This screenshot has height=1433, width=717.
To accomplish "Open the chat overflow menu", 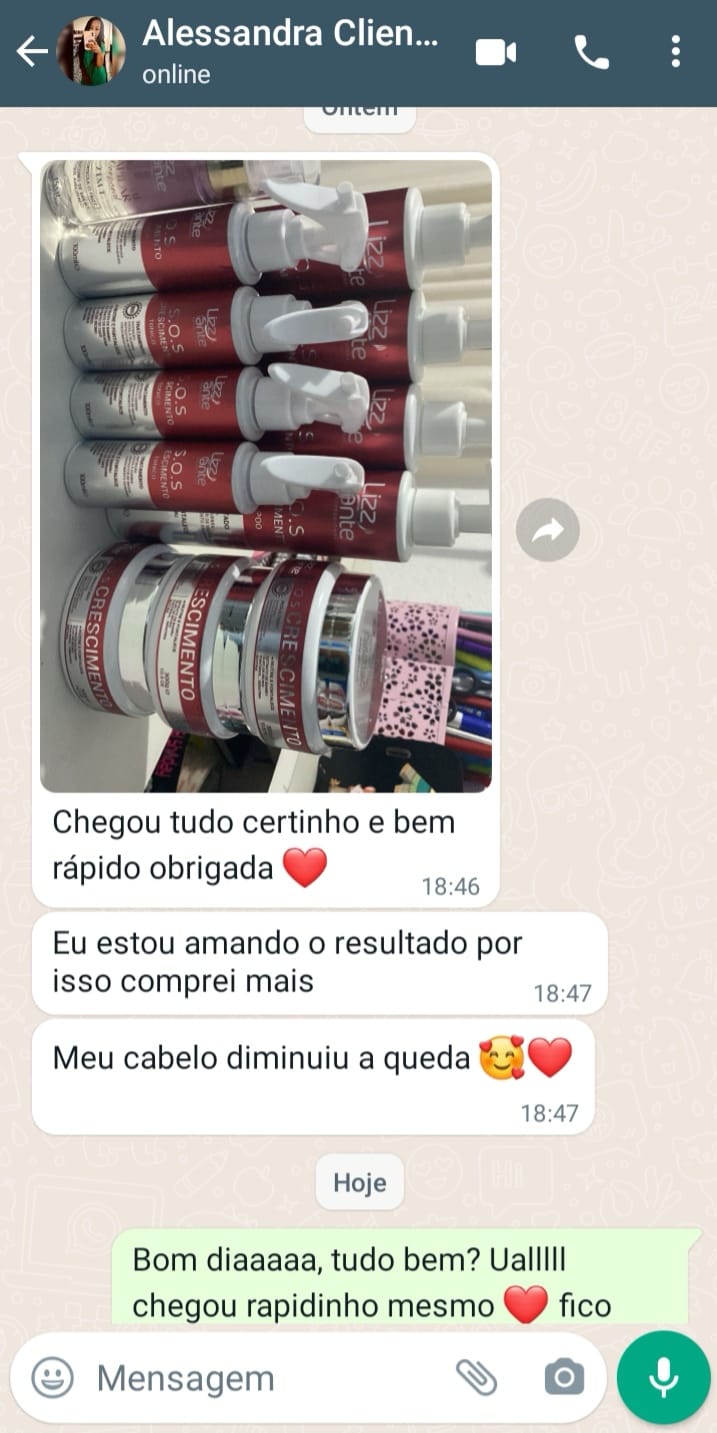I will 676,52.
